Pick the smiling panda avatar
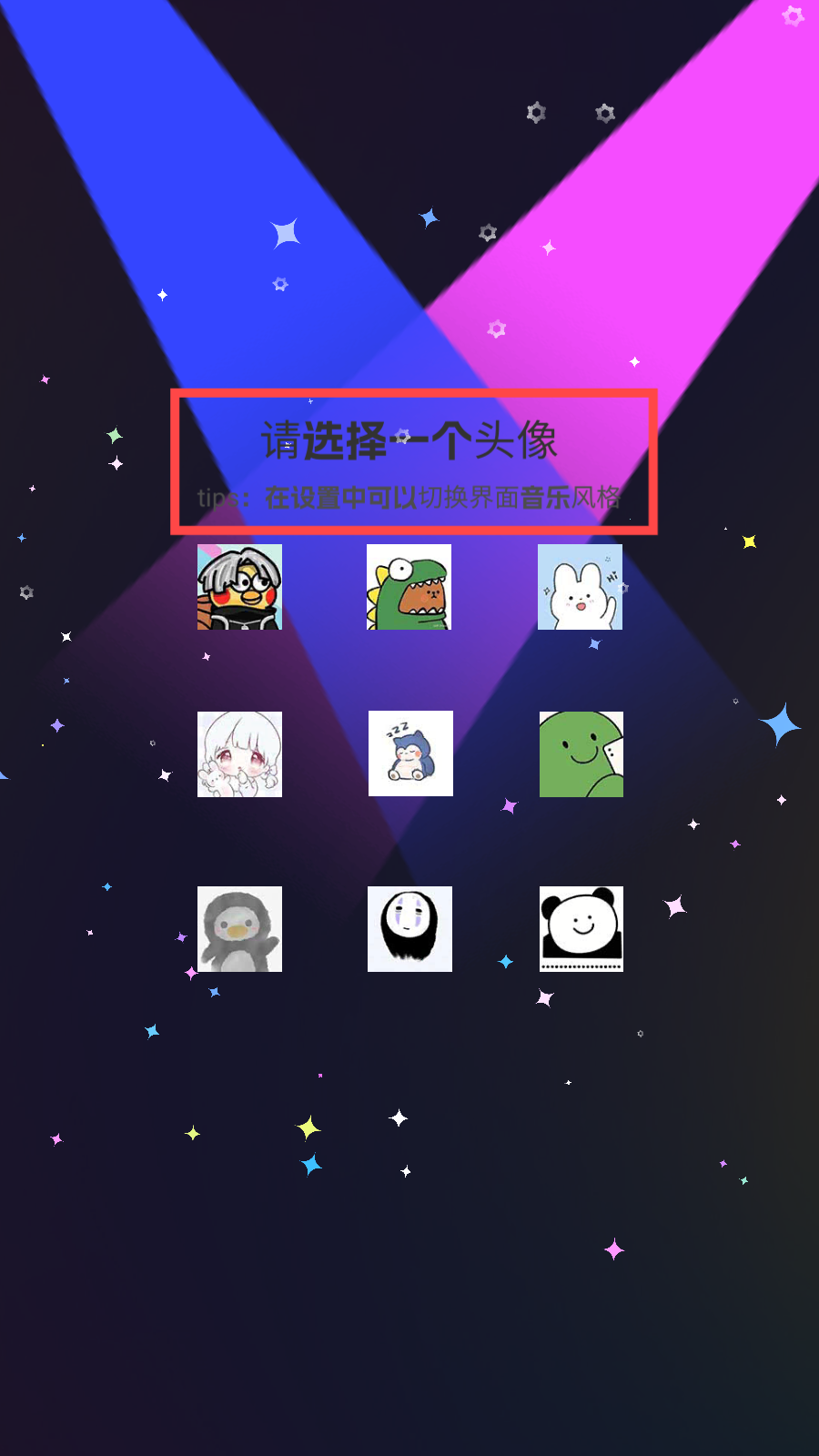 coord(581,929)
